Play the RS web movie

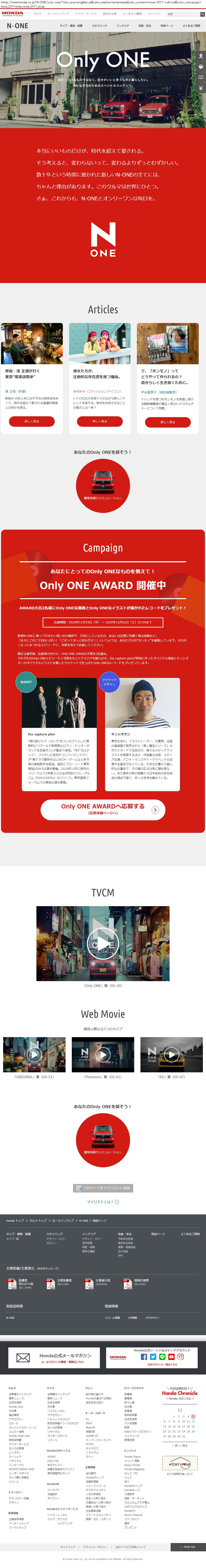[x=171, y=1054]
